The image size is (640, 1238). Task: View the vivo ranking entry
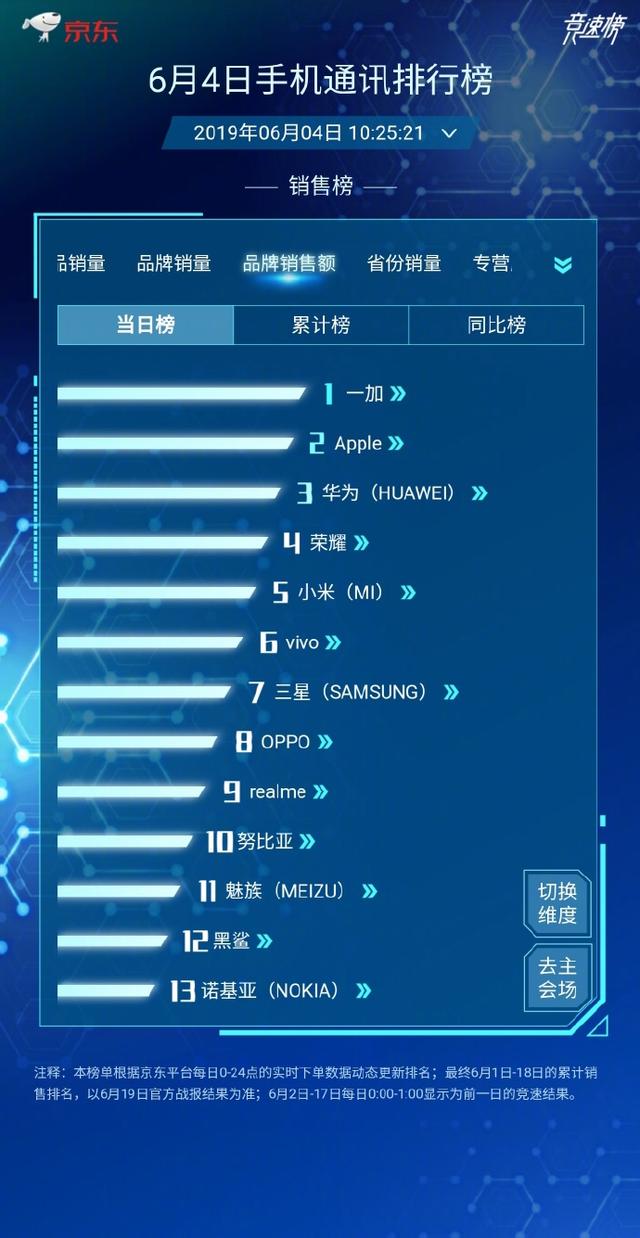coord(304,642)
